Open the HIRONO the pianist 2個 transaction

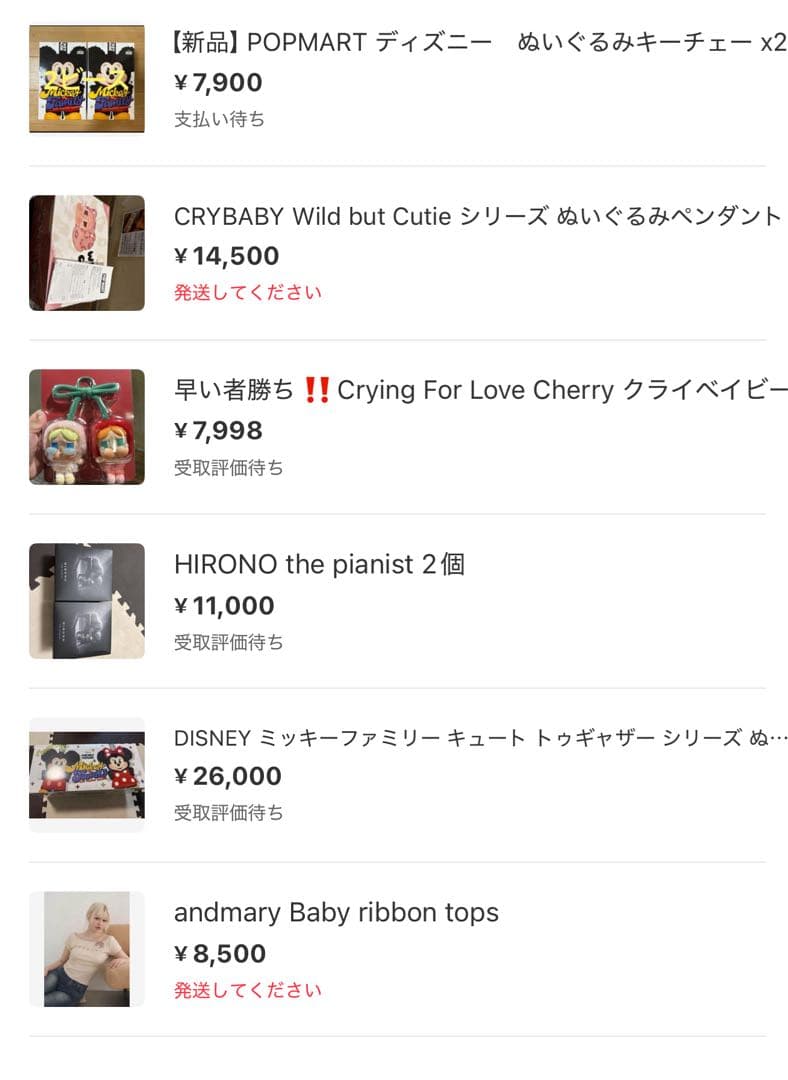[x=320, y=564]
